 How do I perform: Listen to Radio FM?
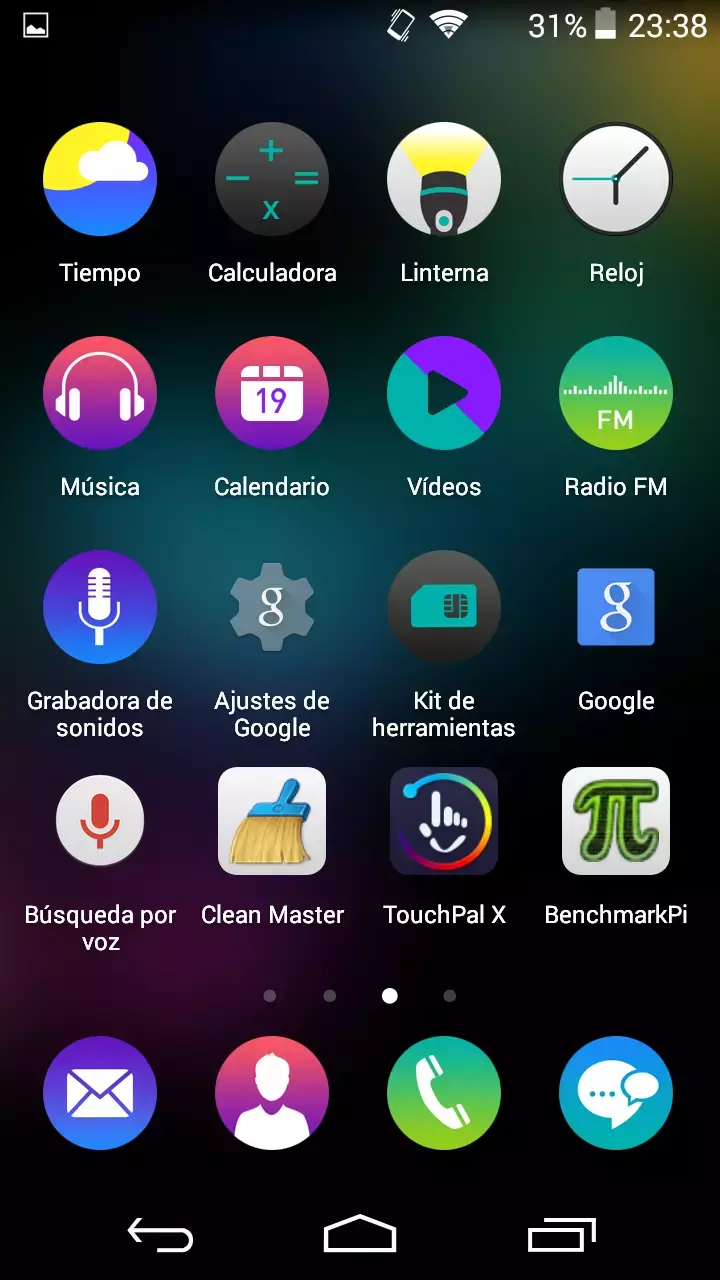coord(616,393)
